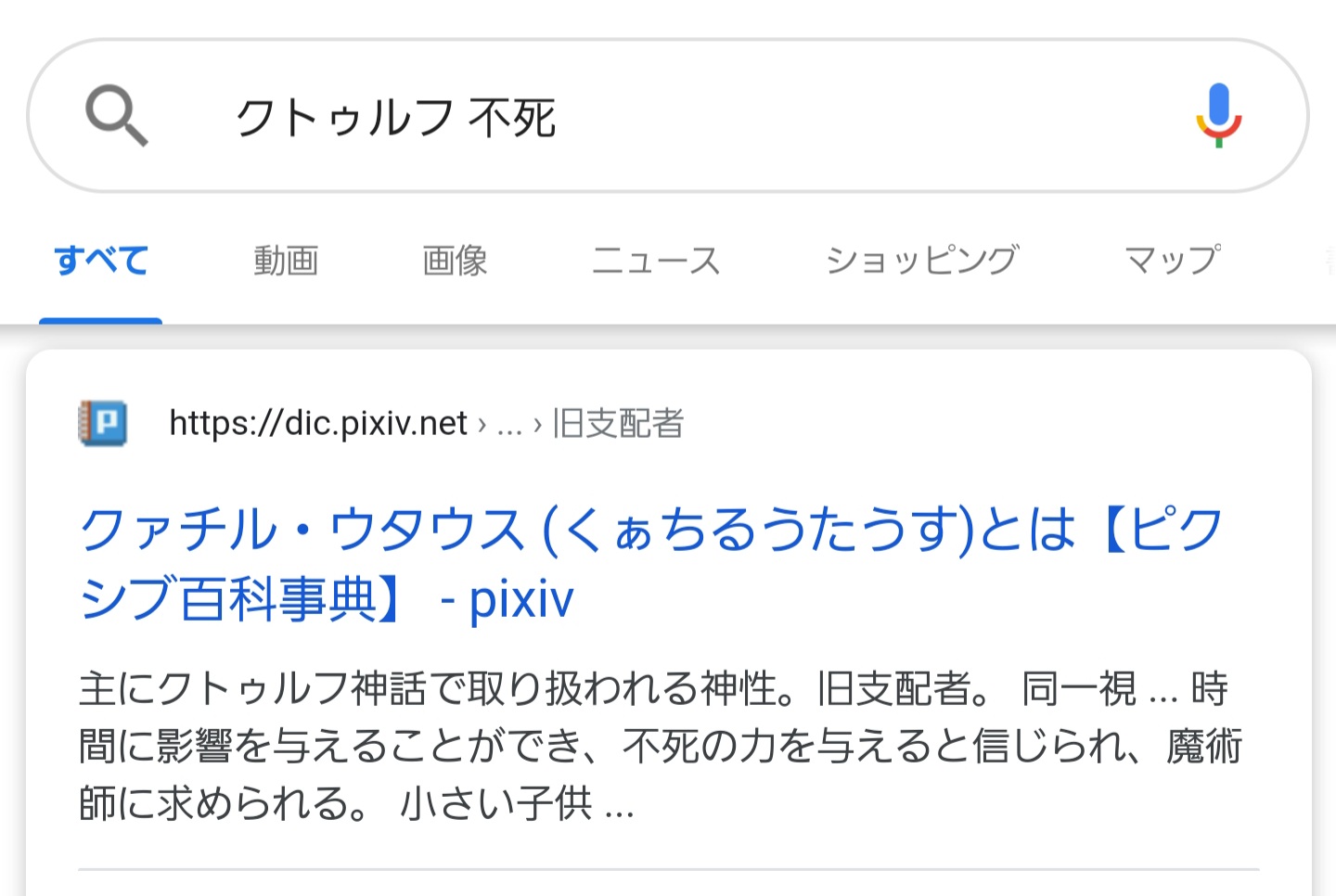Switch to the ショッピング tab
The width and height of the screenshot is (1336, 896).
pyautogui.click(x=922, y=261)
